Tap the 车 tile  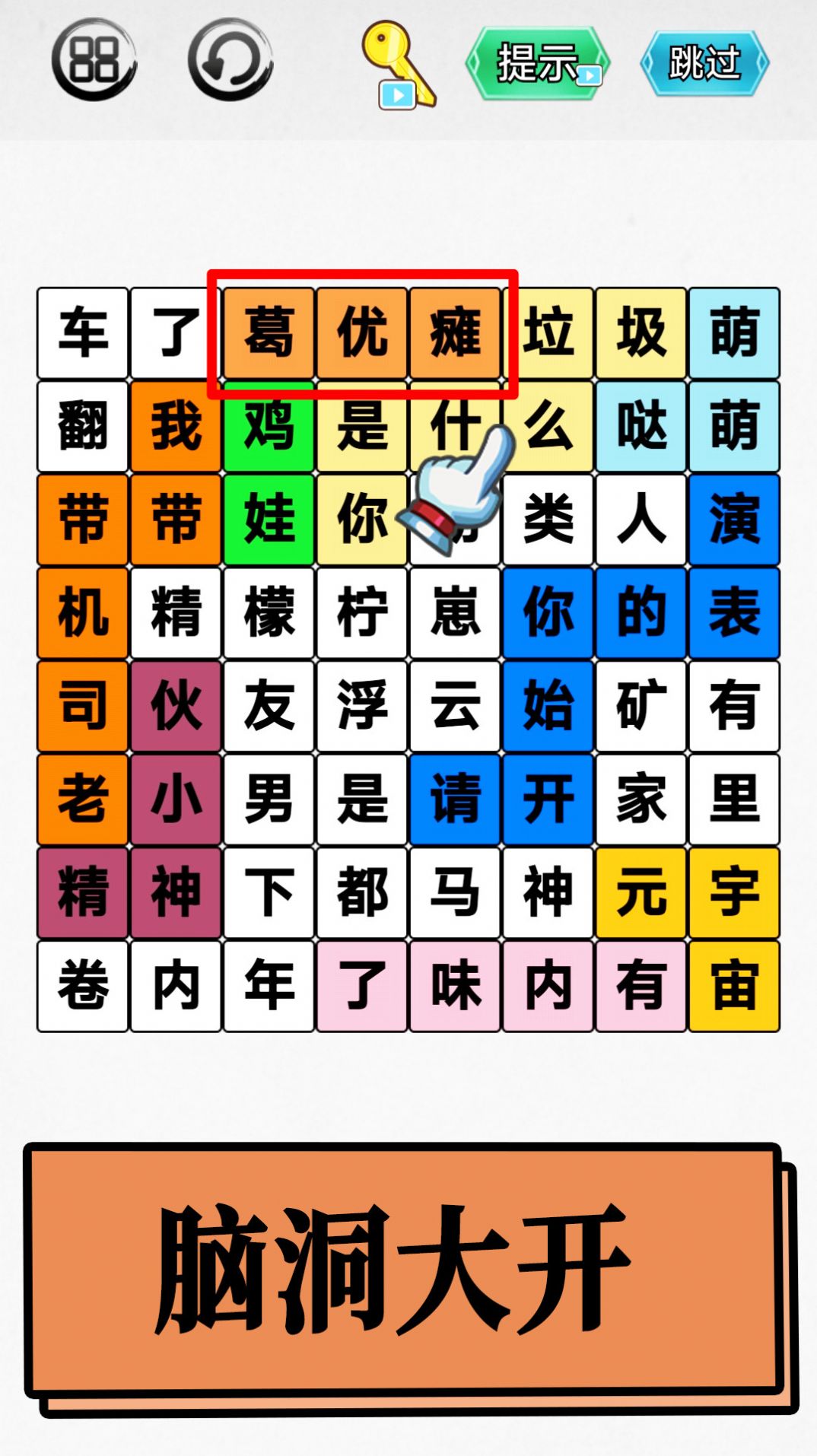pyautogui.click(x=83, y=333)
